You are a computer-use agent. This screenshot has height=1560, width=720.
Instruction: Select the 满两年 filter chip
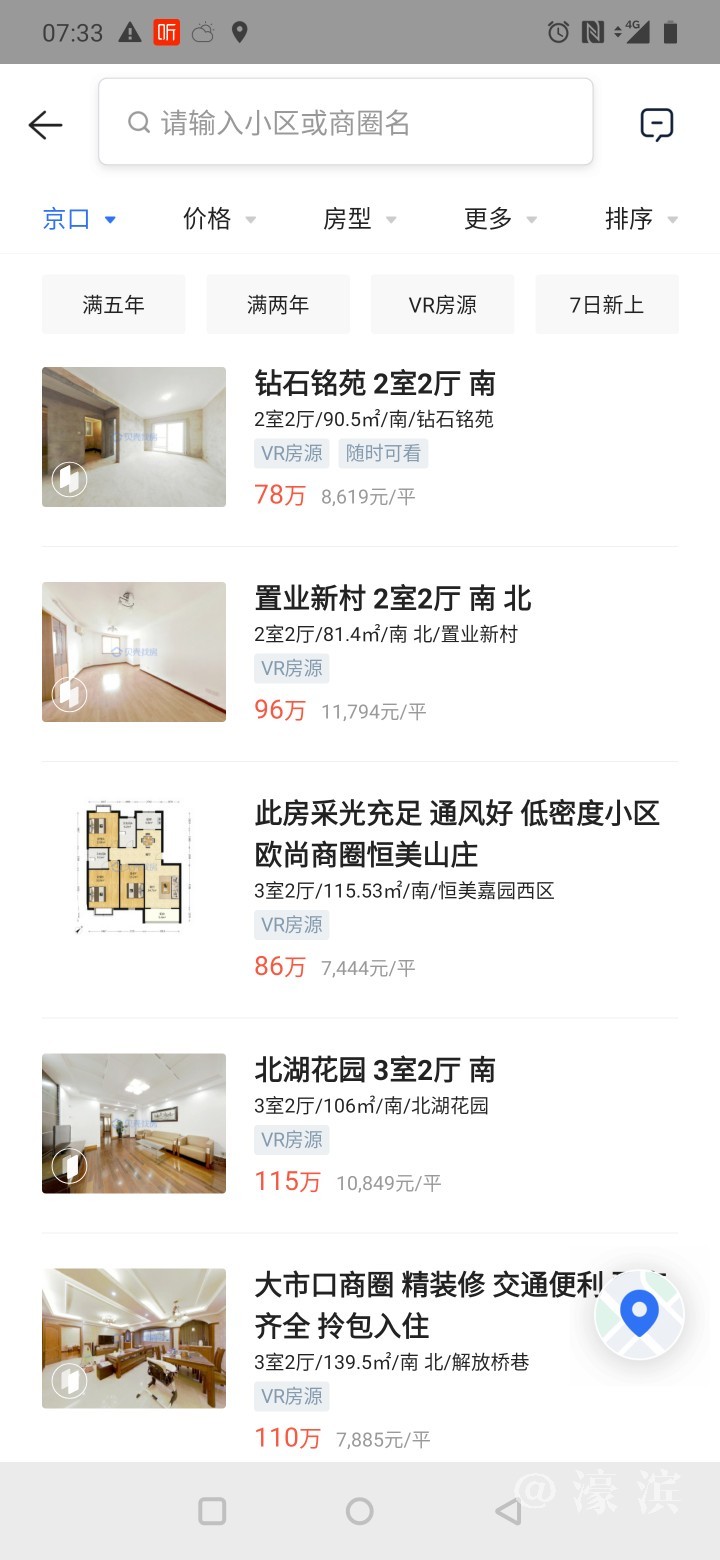pos(278,305)
